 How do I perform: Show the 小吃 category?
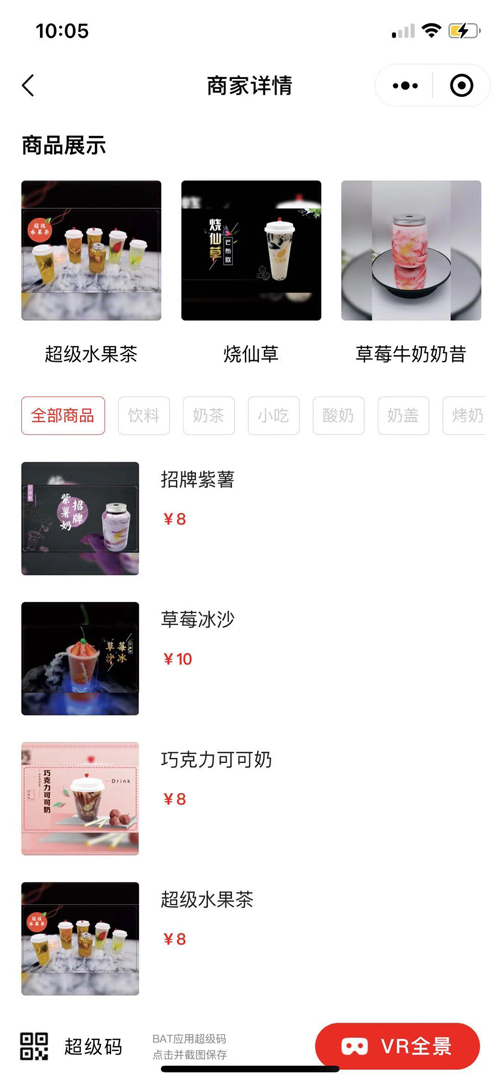[273, 416]
